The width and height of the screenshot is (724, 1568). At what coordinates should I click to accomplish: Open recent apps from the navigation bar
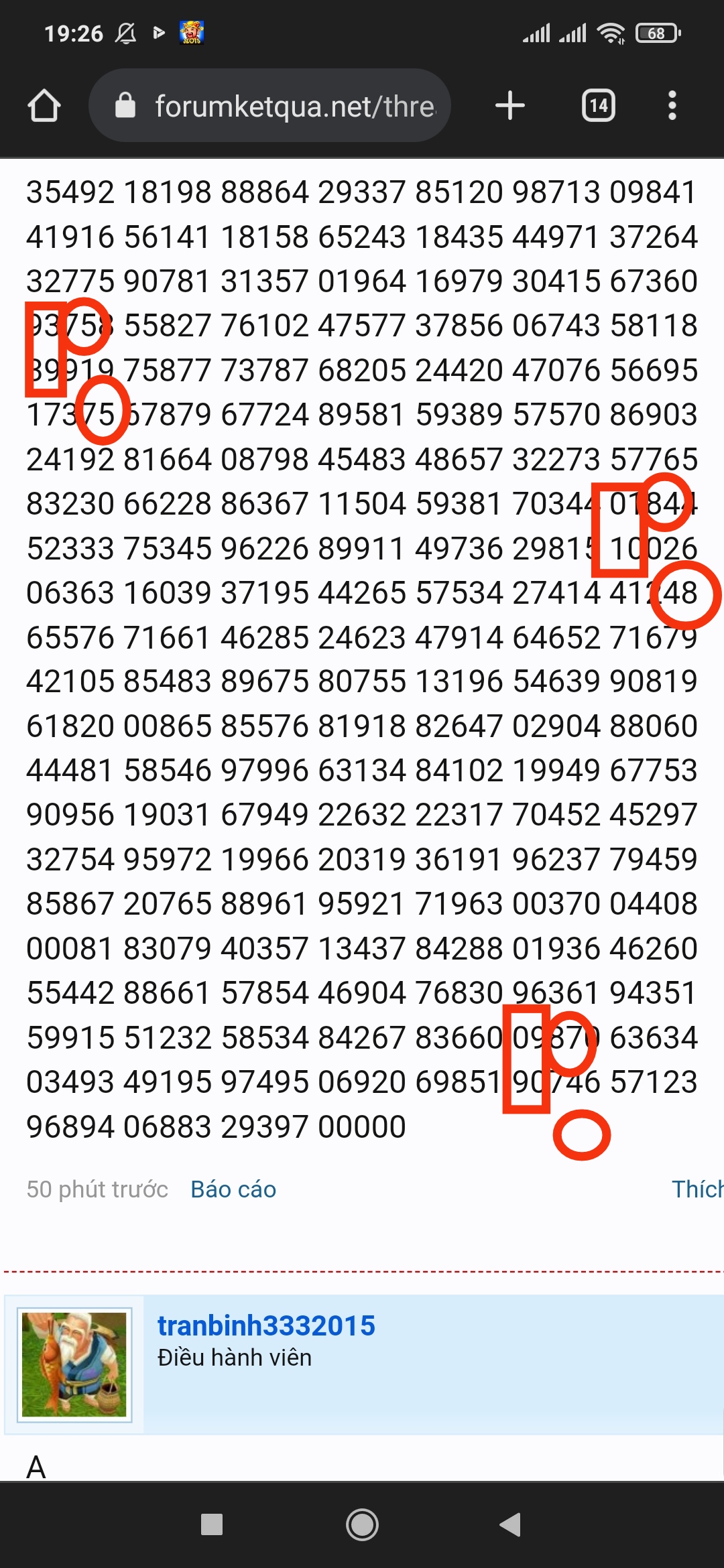(x=212, y=1524)
